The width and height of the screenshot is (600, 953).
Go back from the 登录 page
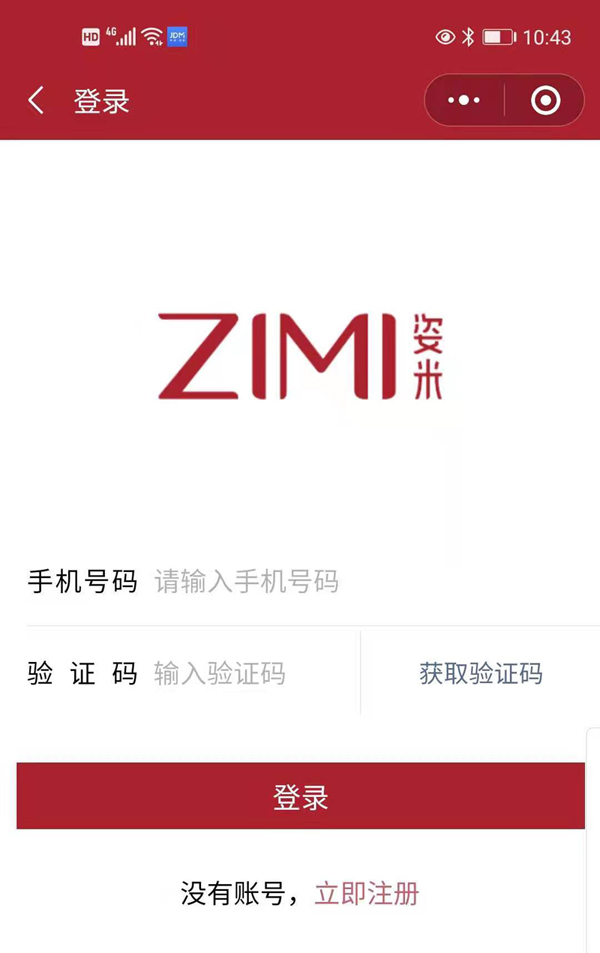36,101
